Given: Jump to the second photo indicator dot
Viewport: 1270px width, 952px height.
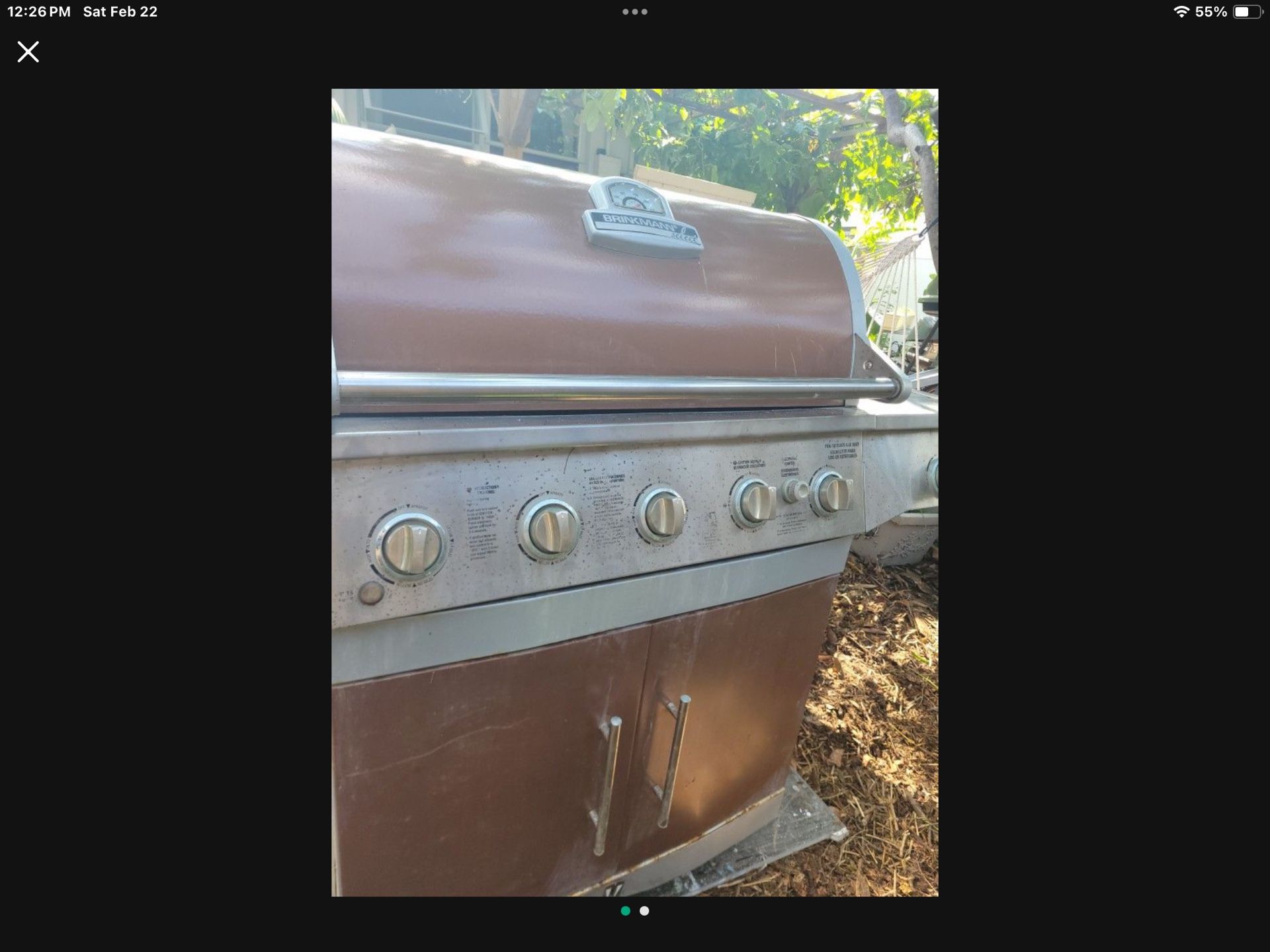Looking at the screenshot, I should click(644, 911).
